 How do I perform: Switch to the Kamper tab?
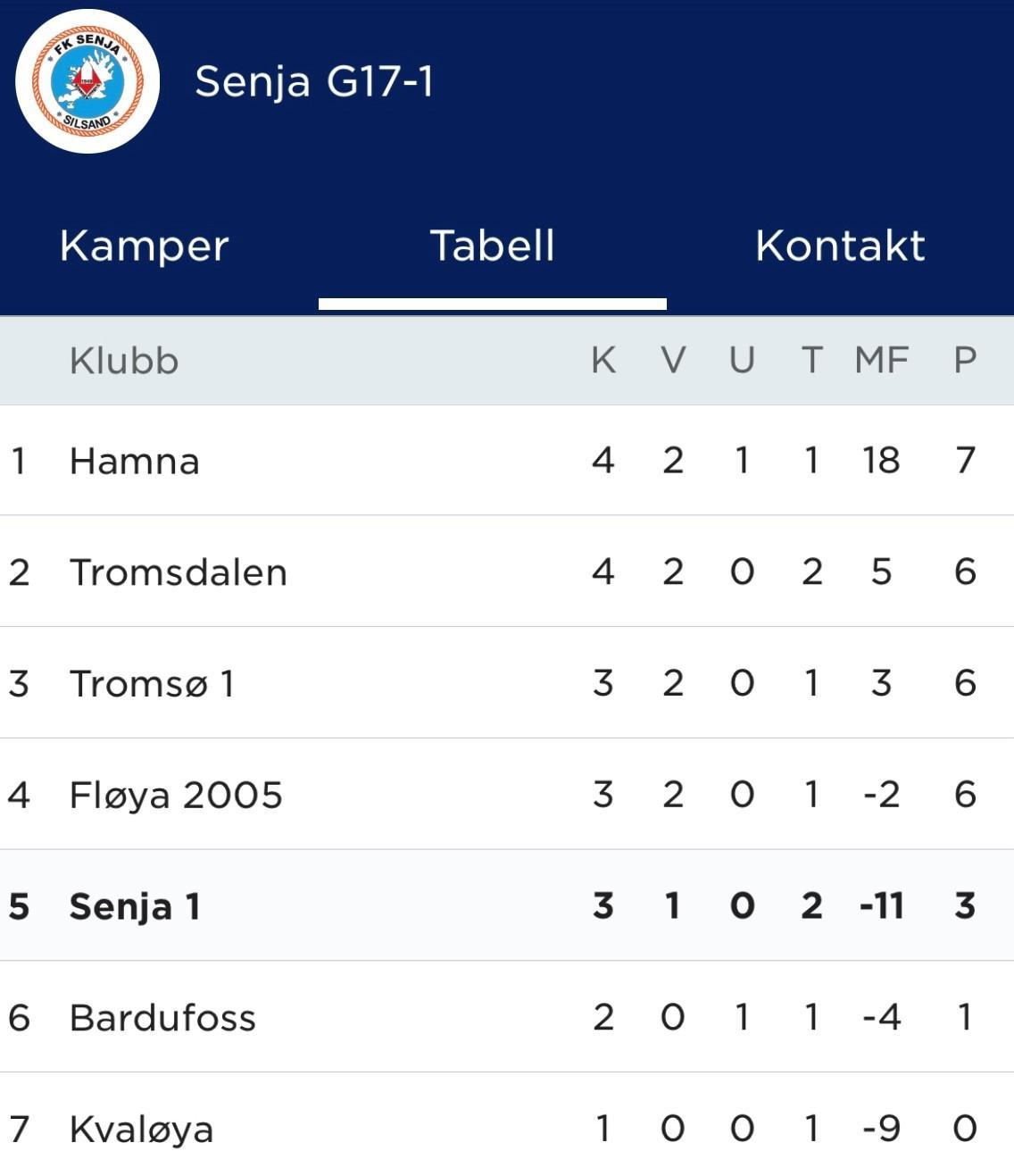coord(145,246)
